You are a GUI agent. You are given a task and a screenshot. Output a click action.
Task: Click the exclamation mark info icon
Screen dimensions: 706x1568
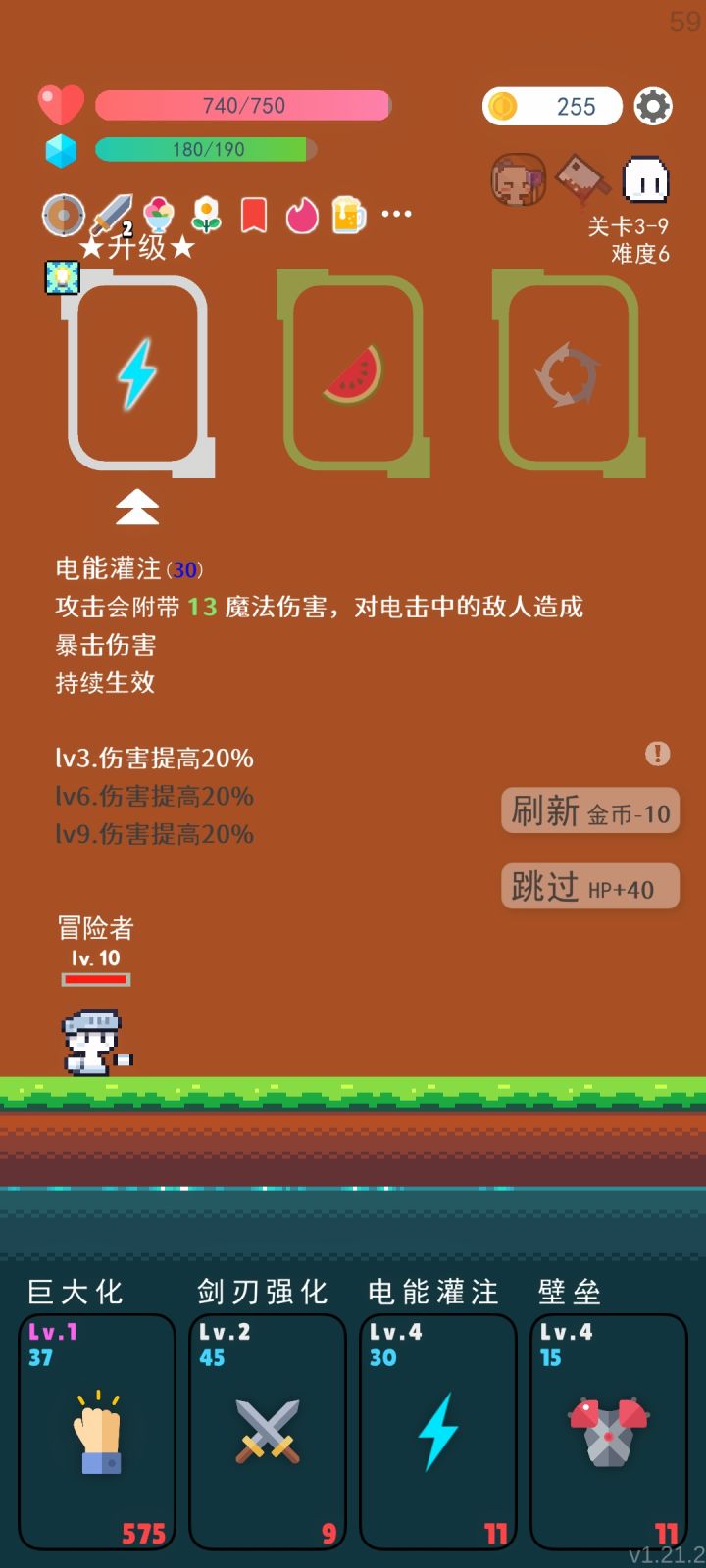pyautogui.click(x=657, y=753)
